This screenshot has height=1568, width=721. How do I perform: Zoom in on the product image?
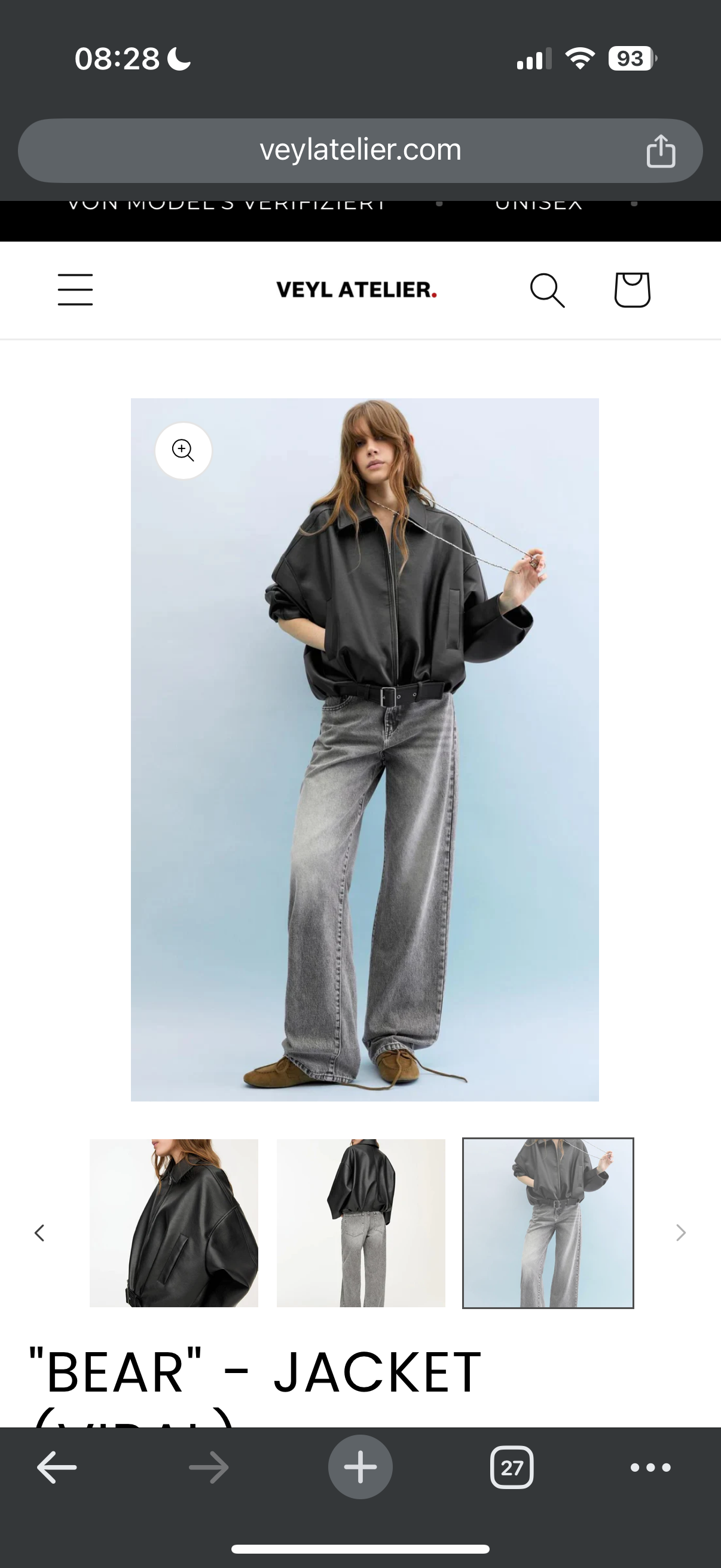[x=183, y=450]
